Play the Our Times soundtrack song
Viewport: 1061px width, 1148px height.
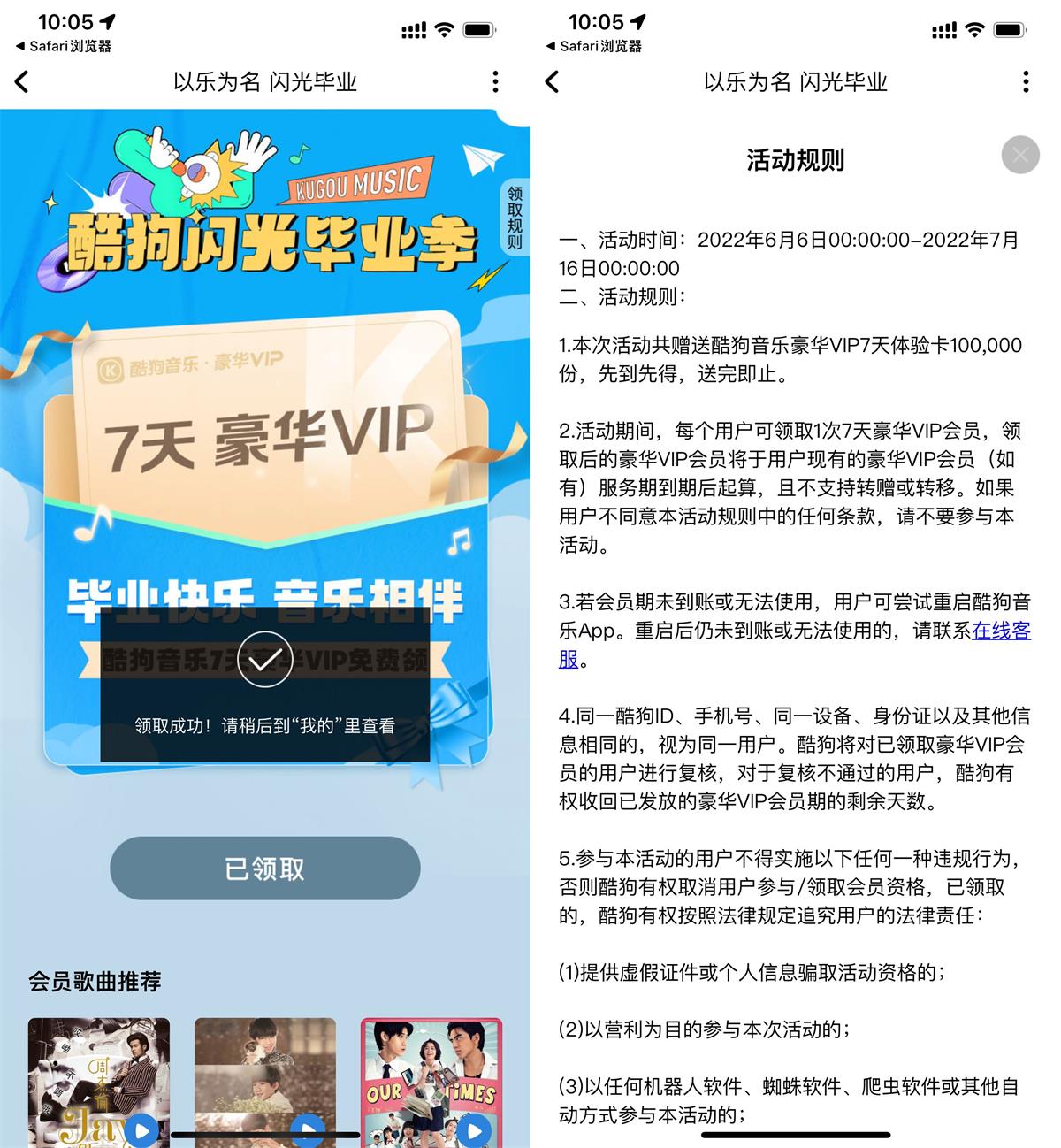[474, 1129]
